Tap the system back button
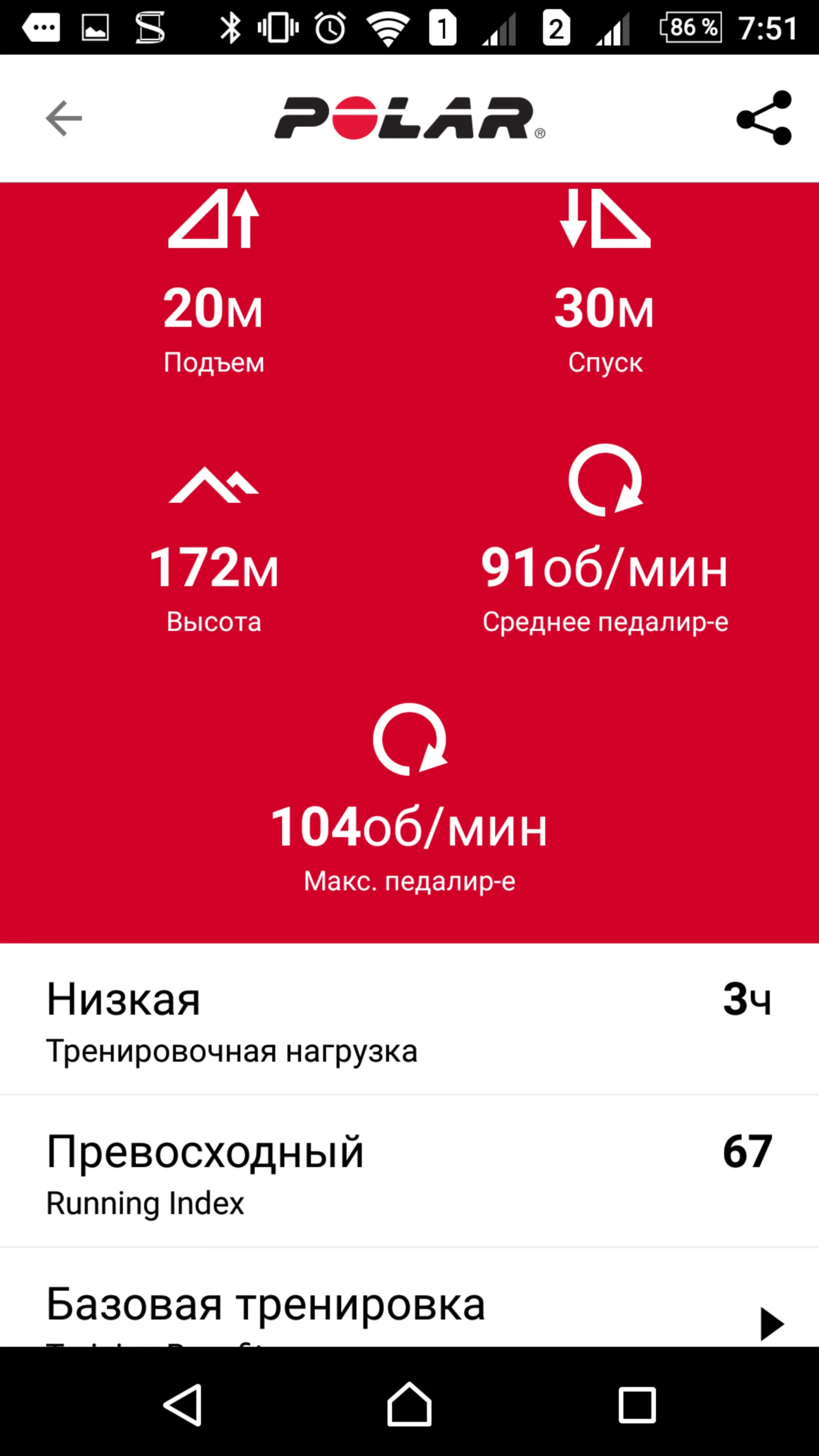819x1456 pixels. (183, 1405)
